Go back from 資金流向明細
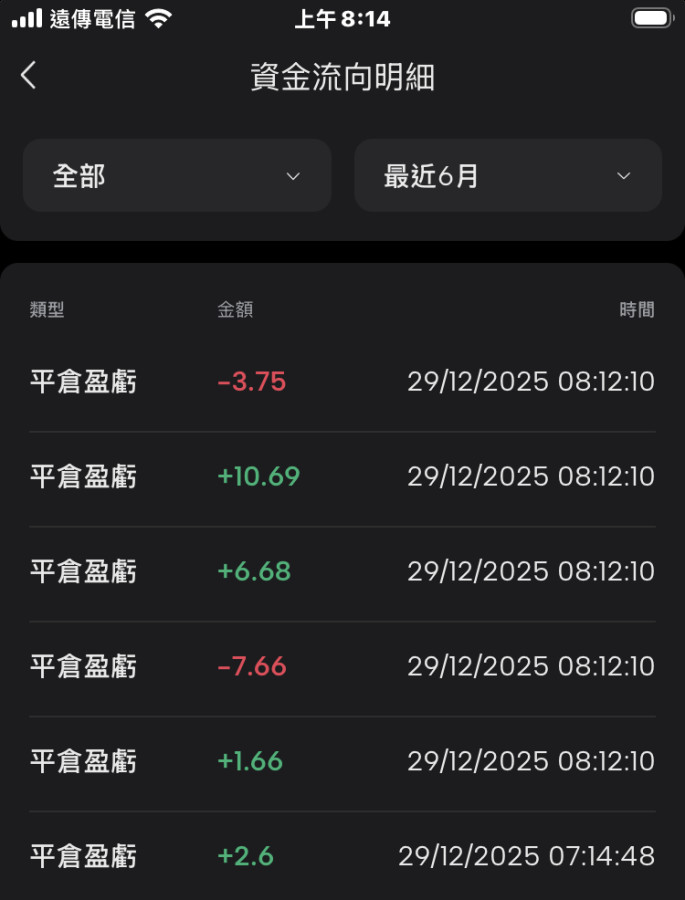685x900 pixels. click(x=28, y=75)
